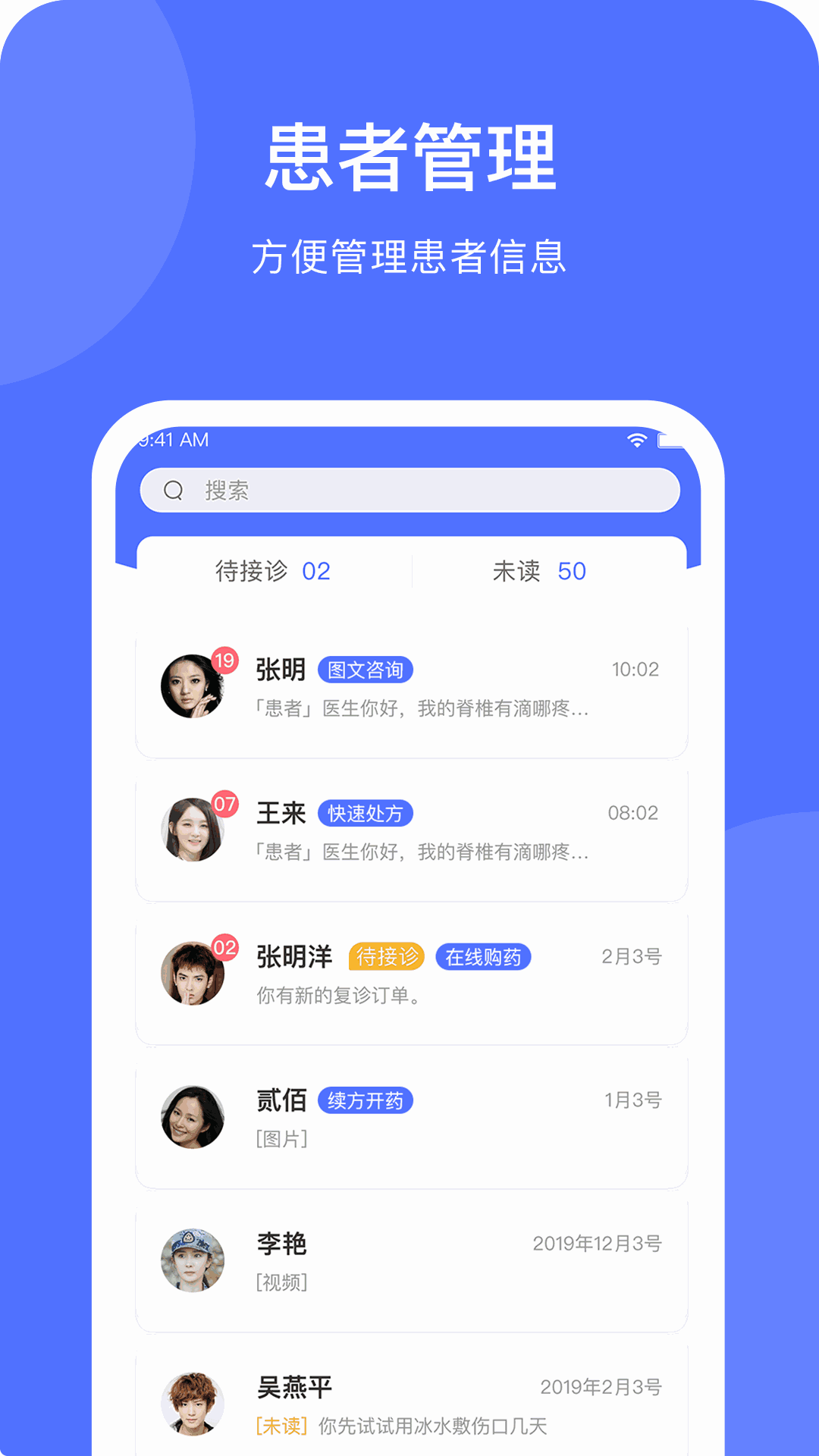Switch to the 待接诊 tab
The height and width of the screenshot is (1456, 819).
[271, 571]
